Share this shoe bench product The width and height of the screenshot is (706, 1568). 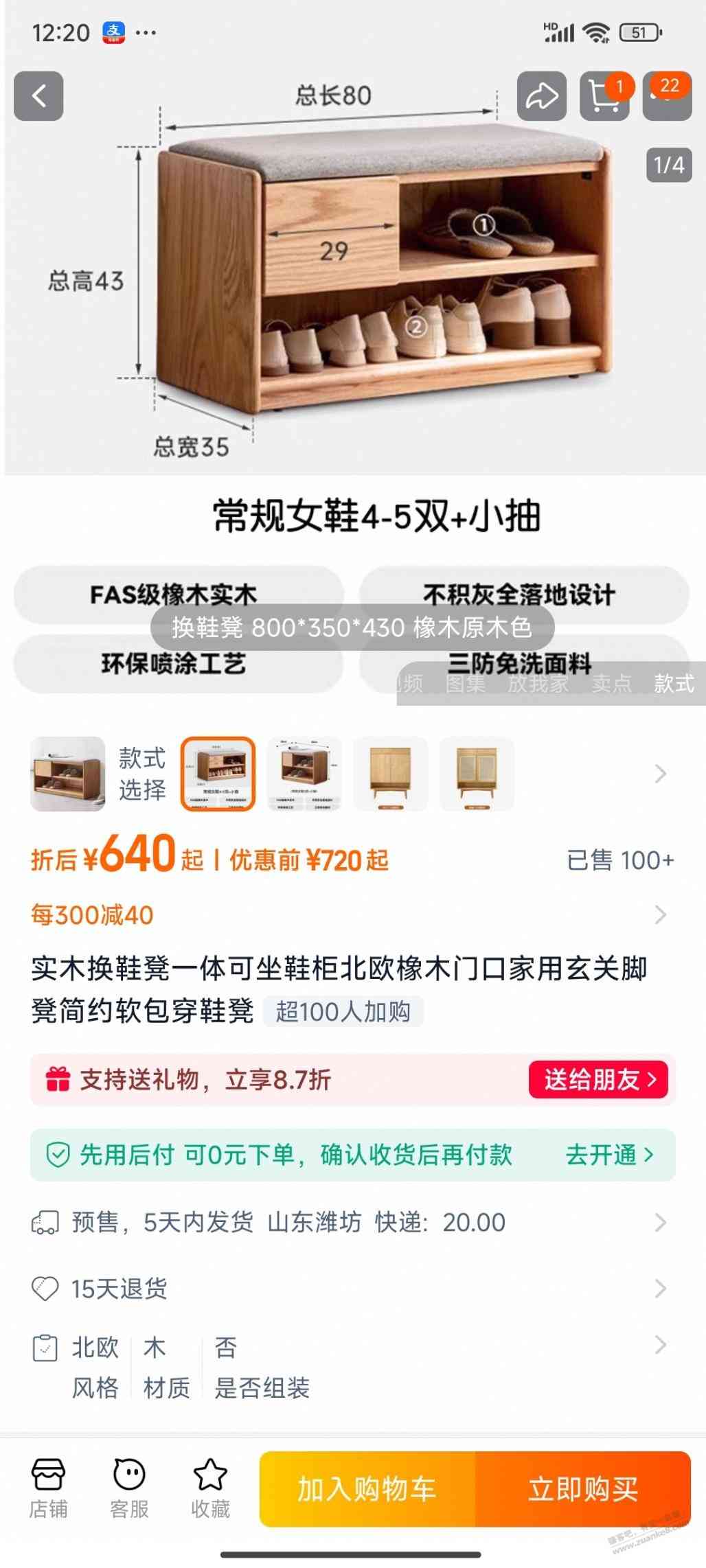tap(541, 96)
